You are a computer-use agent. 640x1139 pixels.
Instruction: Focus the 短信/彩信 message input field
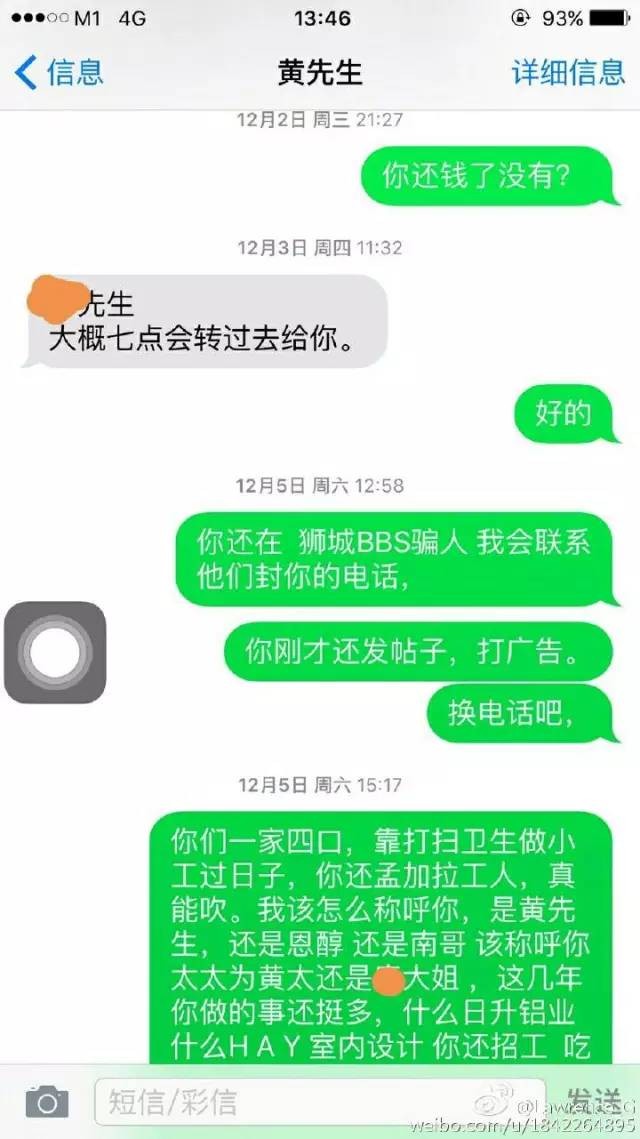coord(320,1101)
